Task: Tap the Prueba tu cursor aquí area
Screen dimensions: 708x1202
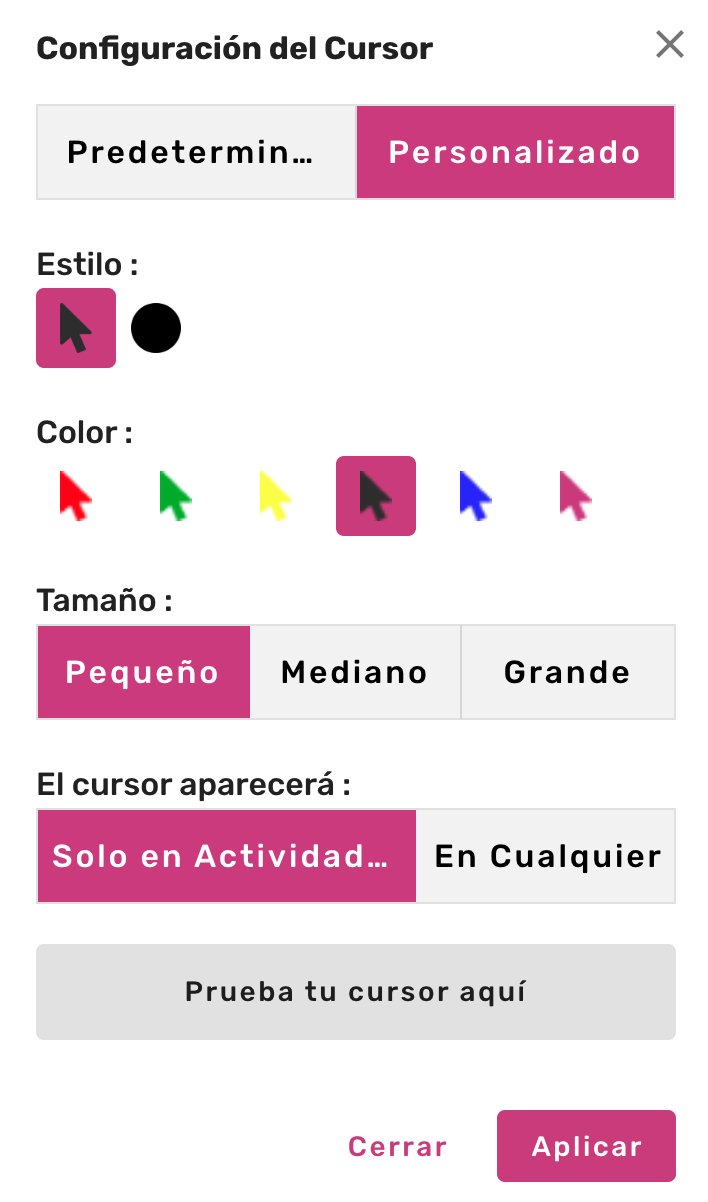Action: (355, 992)
